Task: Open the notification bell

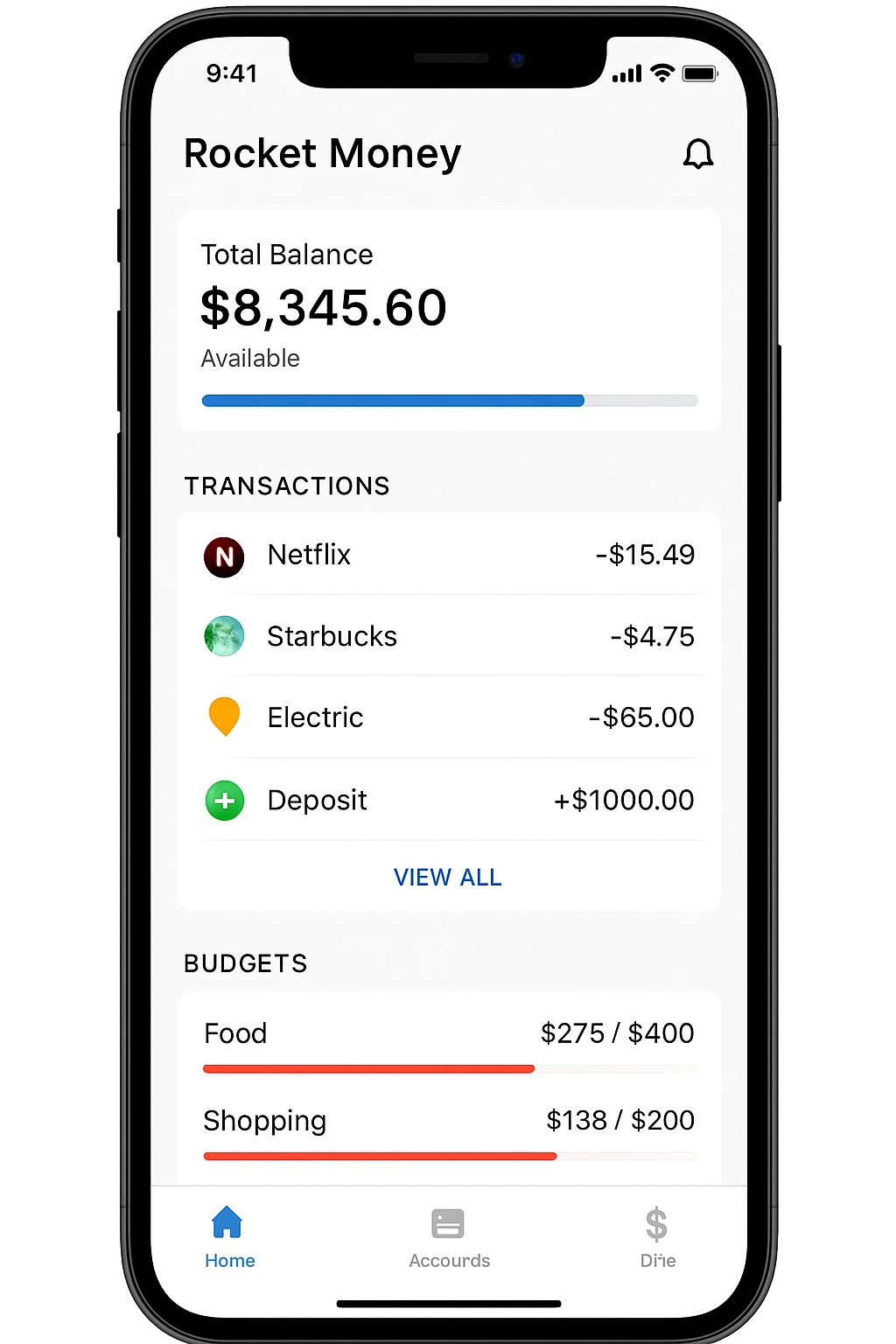Action: coord(697,154)
